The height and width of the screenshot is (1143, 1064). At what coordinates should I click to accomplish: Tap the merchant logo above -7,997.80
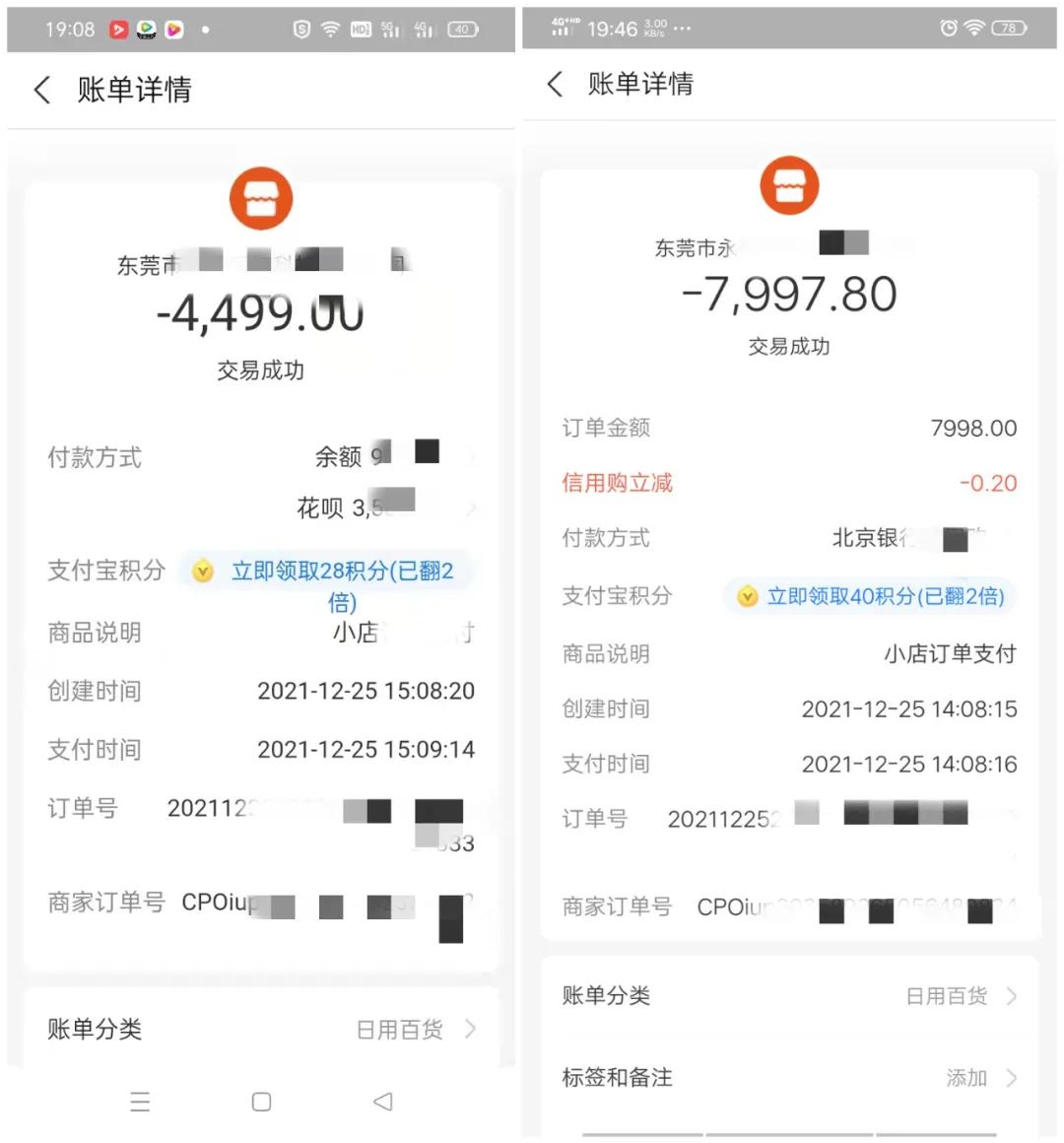click(x=788, y=187)
